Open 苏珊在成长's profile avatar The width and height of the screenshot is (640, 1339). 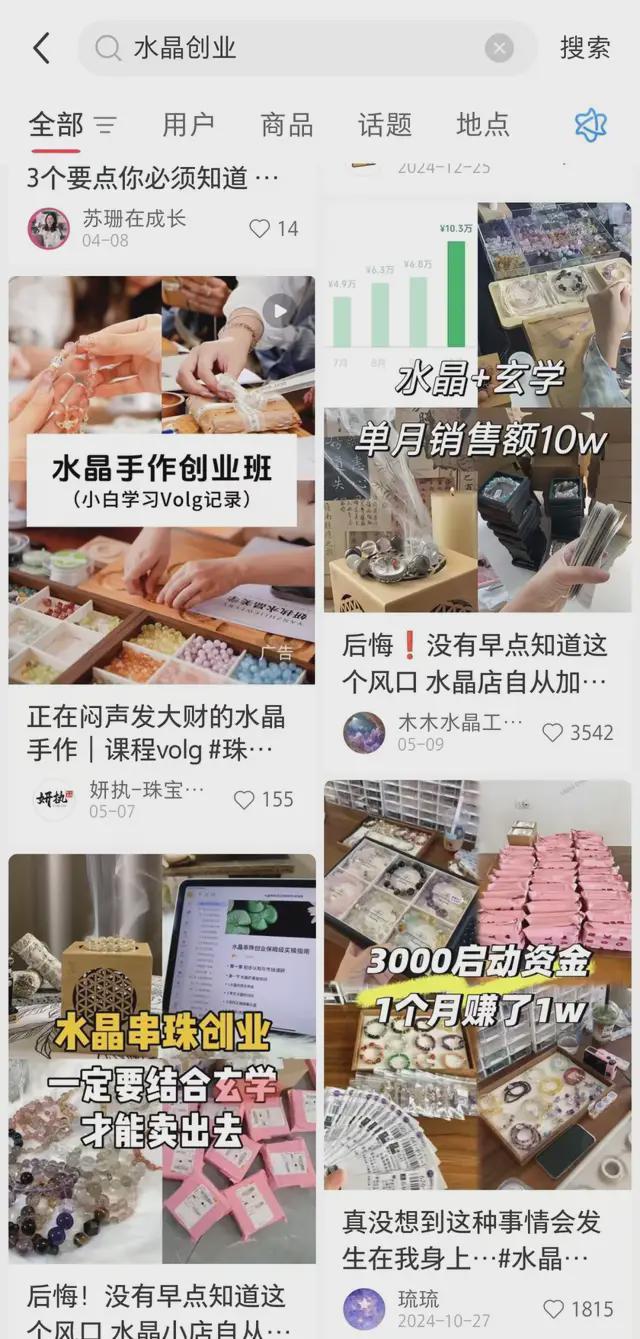[x=48, y=229]
